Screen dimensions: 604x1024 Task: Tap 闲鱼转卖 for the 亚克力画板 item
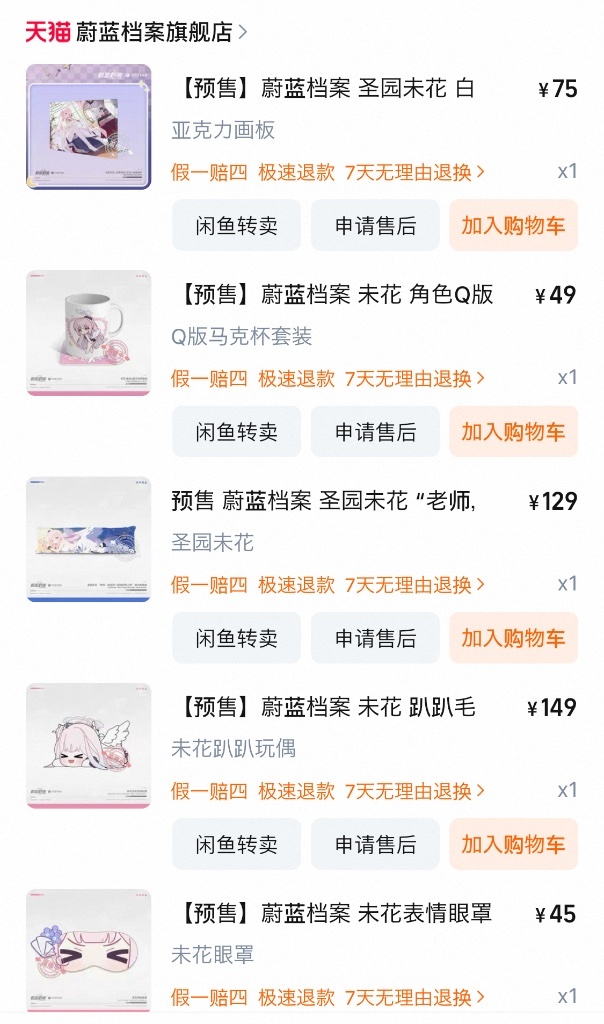[x=236, y=225]
